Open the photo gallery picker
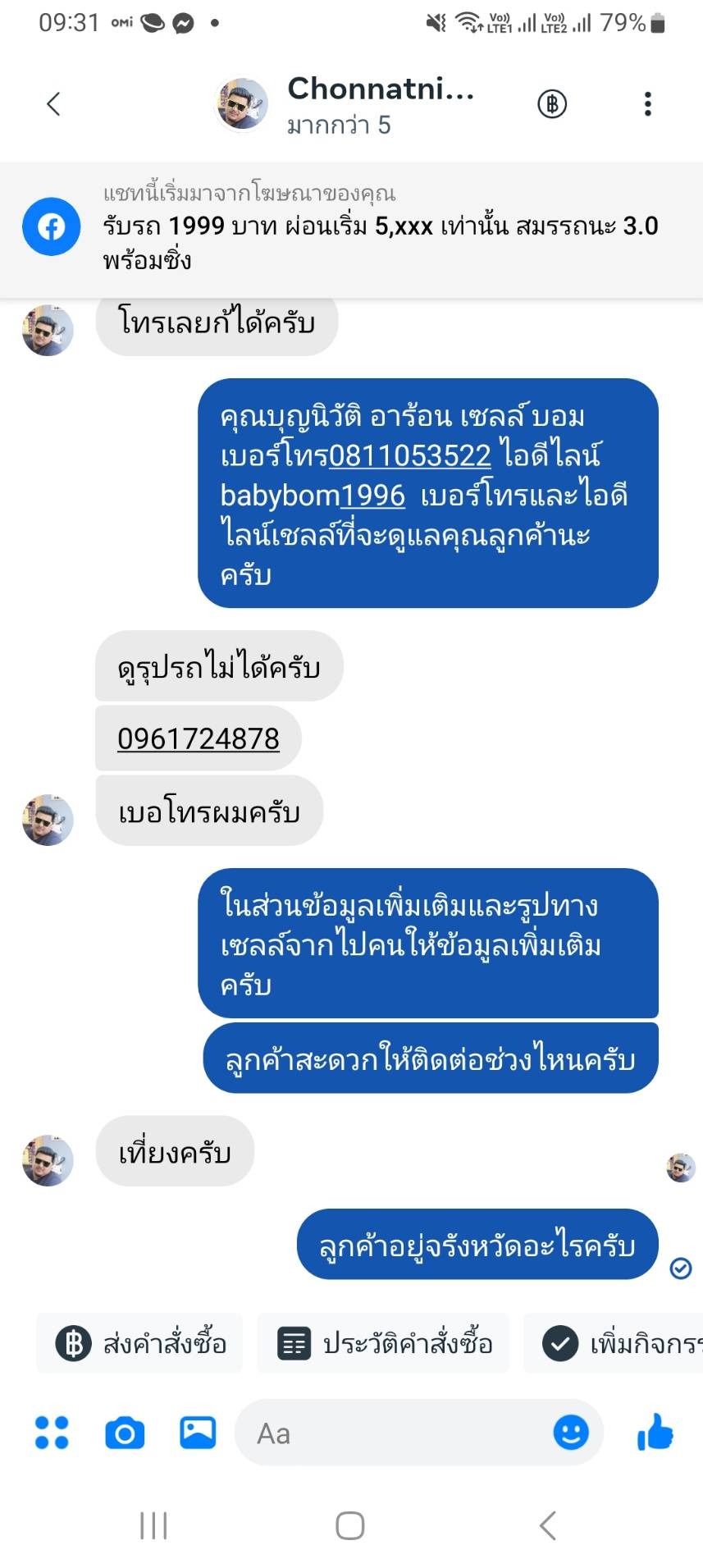Screen dimensions: 703x1568 (198, 1433)
